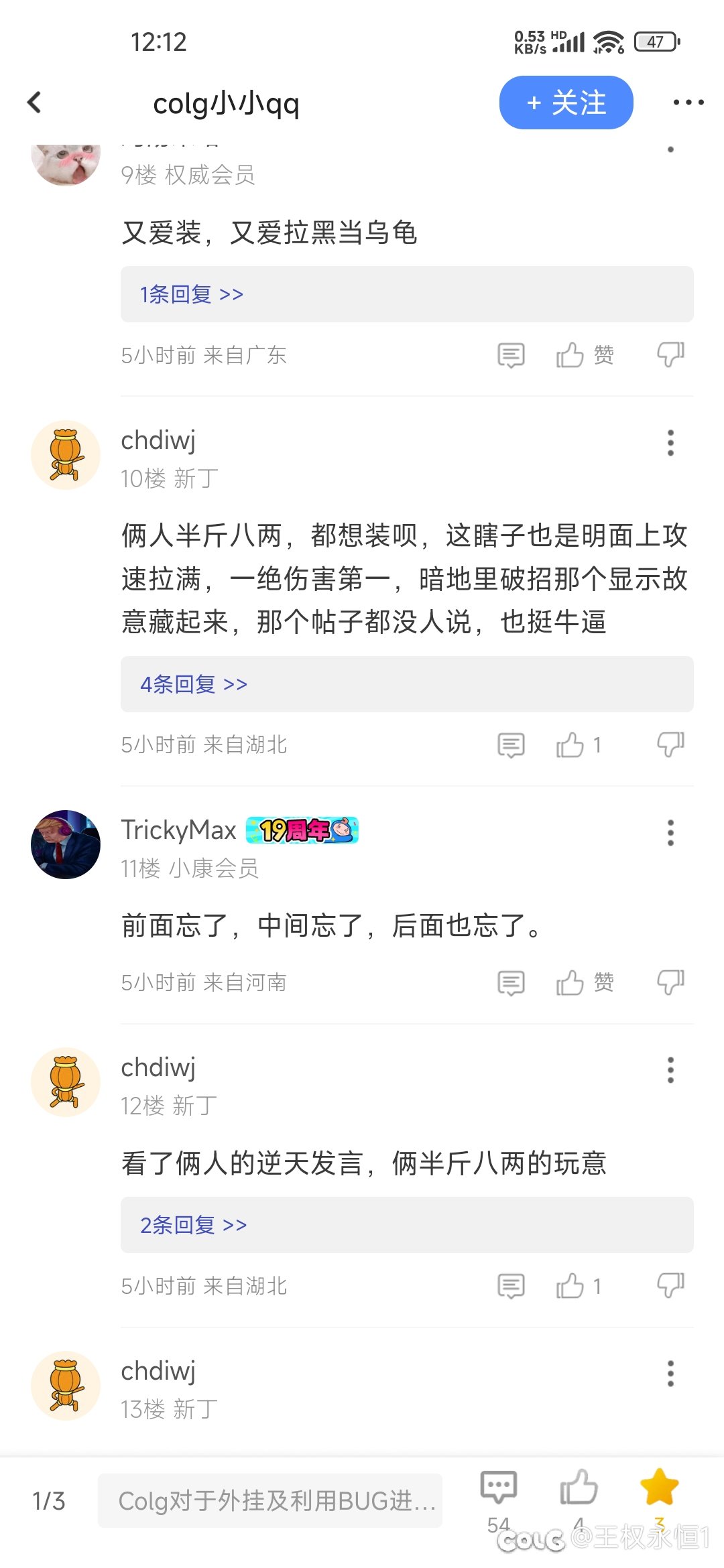Open chdiwj's more options on 10楼

pyautogui.click(x=670, y=443)
